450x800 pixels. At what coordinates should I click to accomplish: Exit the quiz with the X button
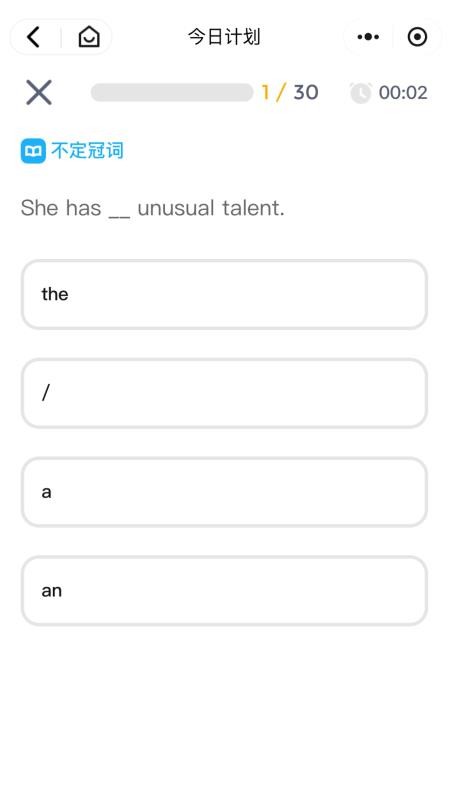point(39,93)
